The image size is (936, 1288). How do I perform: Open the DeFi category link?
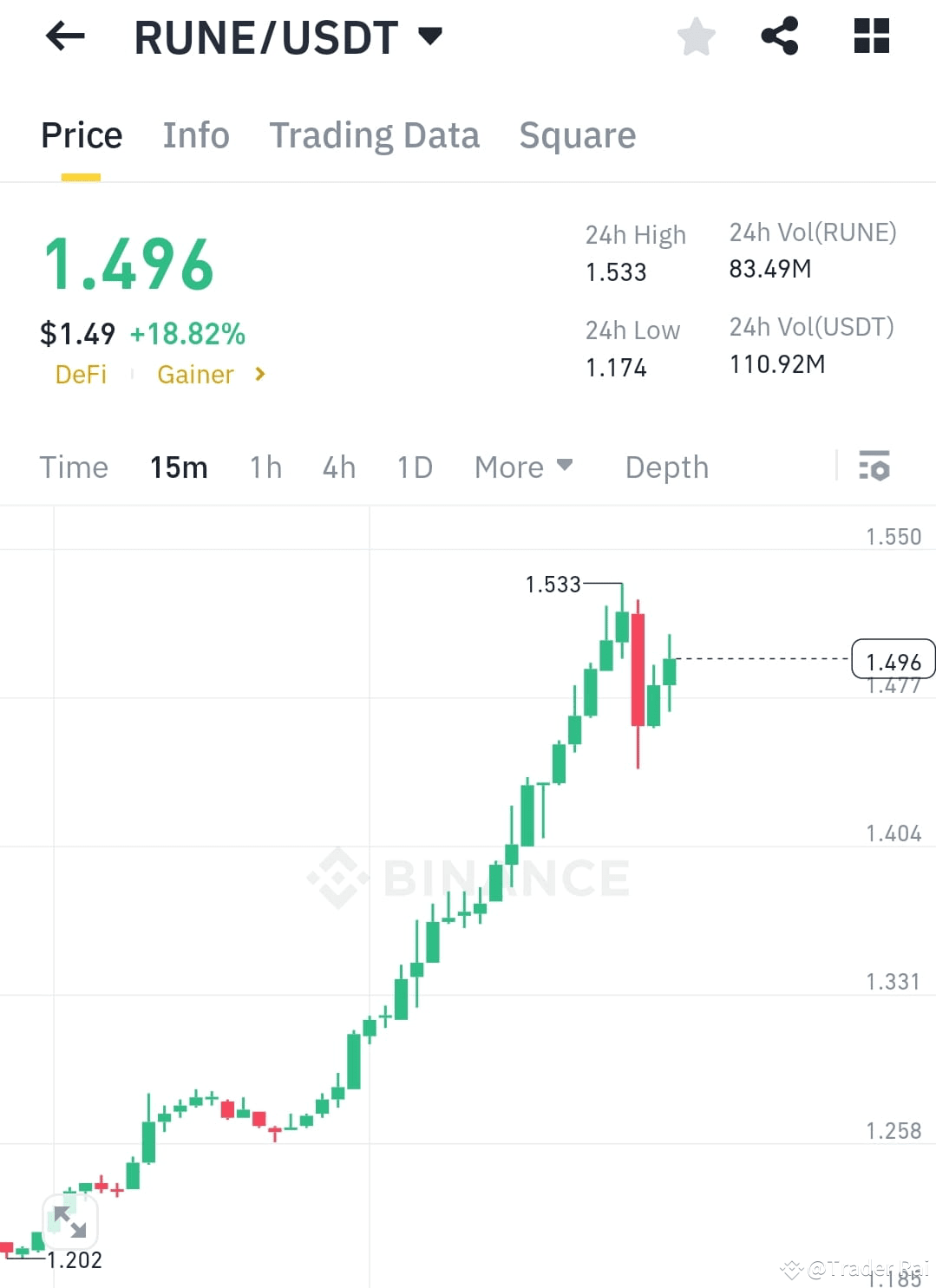point(81,374)
